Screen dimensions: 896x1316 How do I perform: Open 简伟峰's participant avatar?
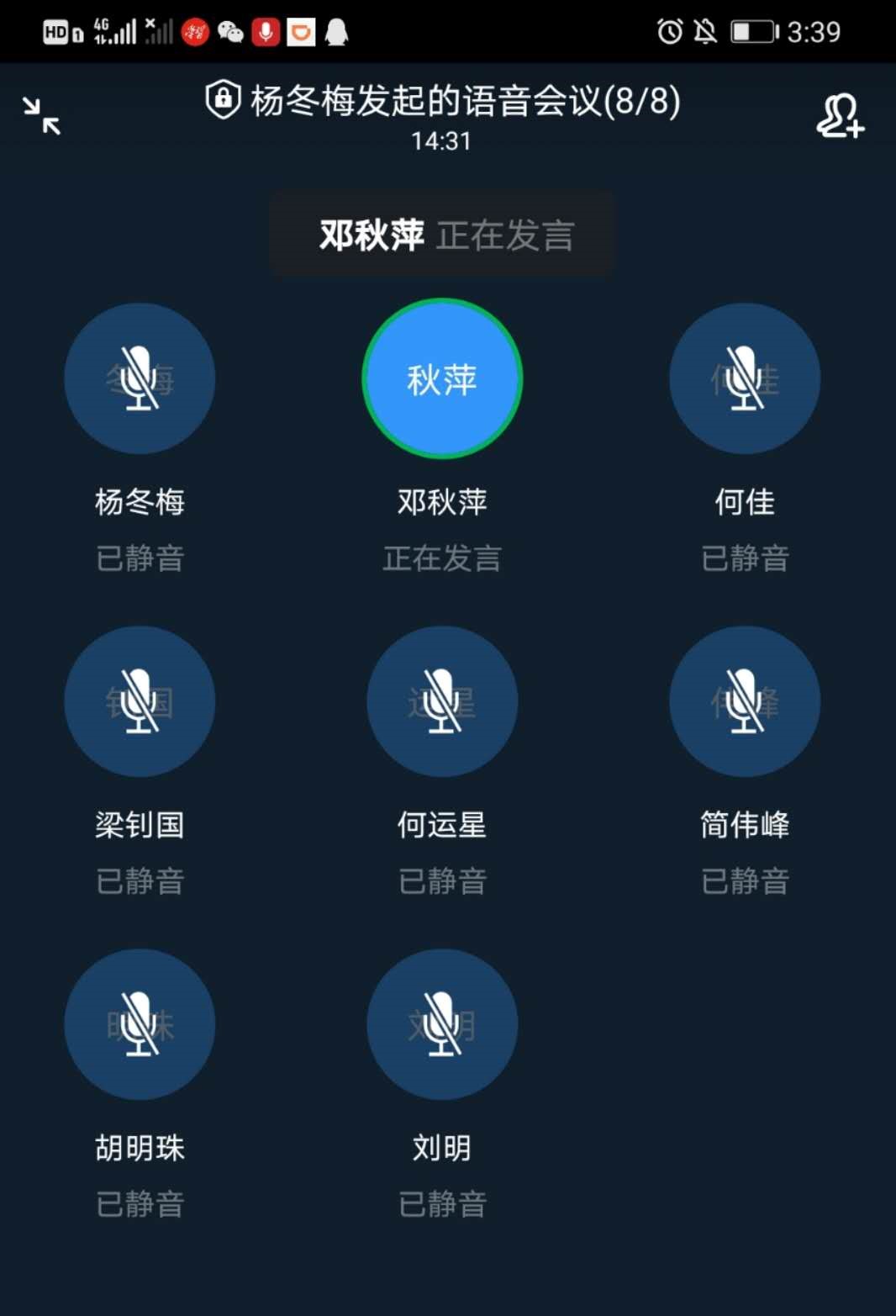(x=745, y=701)
